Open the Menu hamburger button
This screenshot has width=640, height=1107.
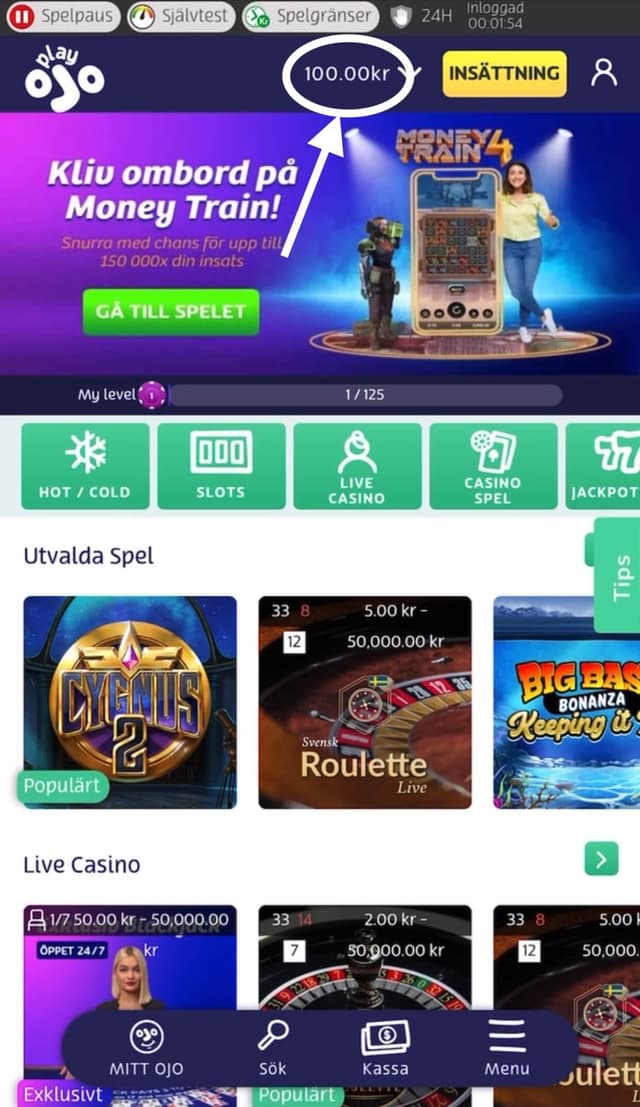[507, 1047]
